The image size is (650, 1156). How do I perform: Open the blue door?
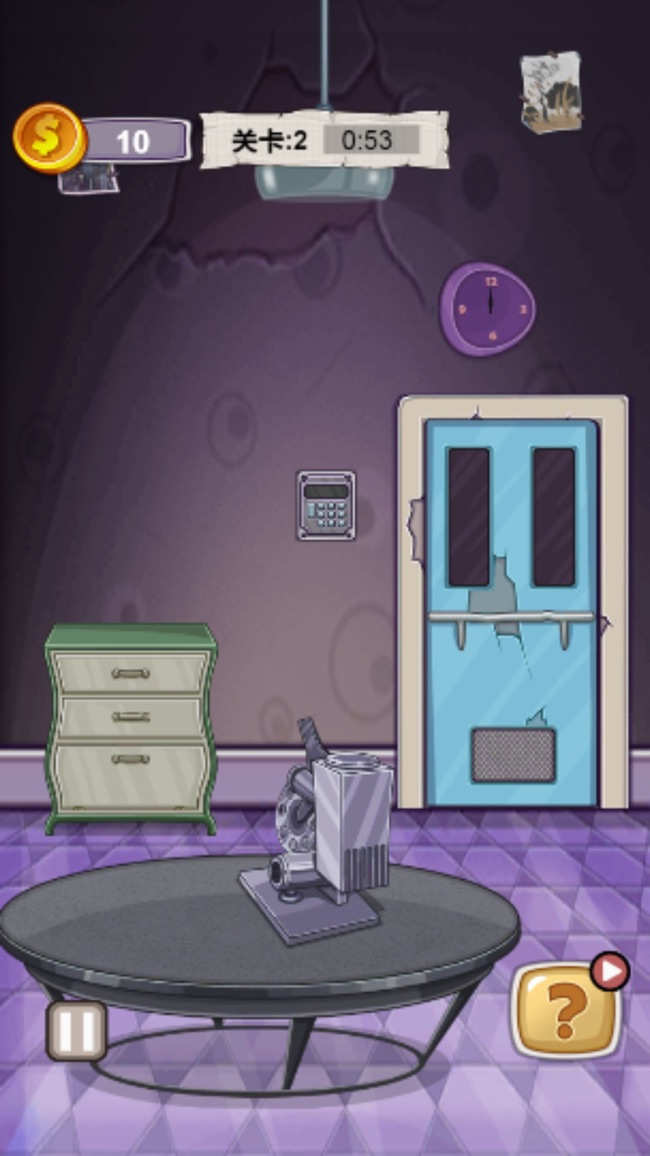pos(512,612)
